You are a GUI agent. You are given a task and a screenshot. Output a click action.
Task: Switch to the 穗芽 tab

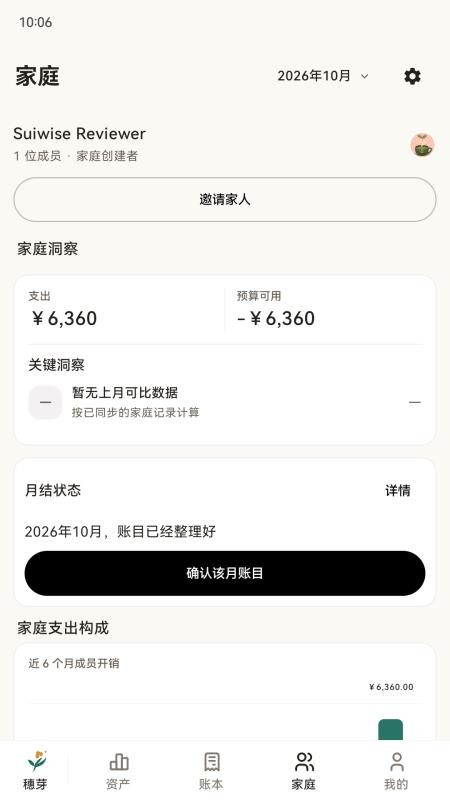tap(35, 770)
